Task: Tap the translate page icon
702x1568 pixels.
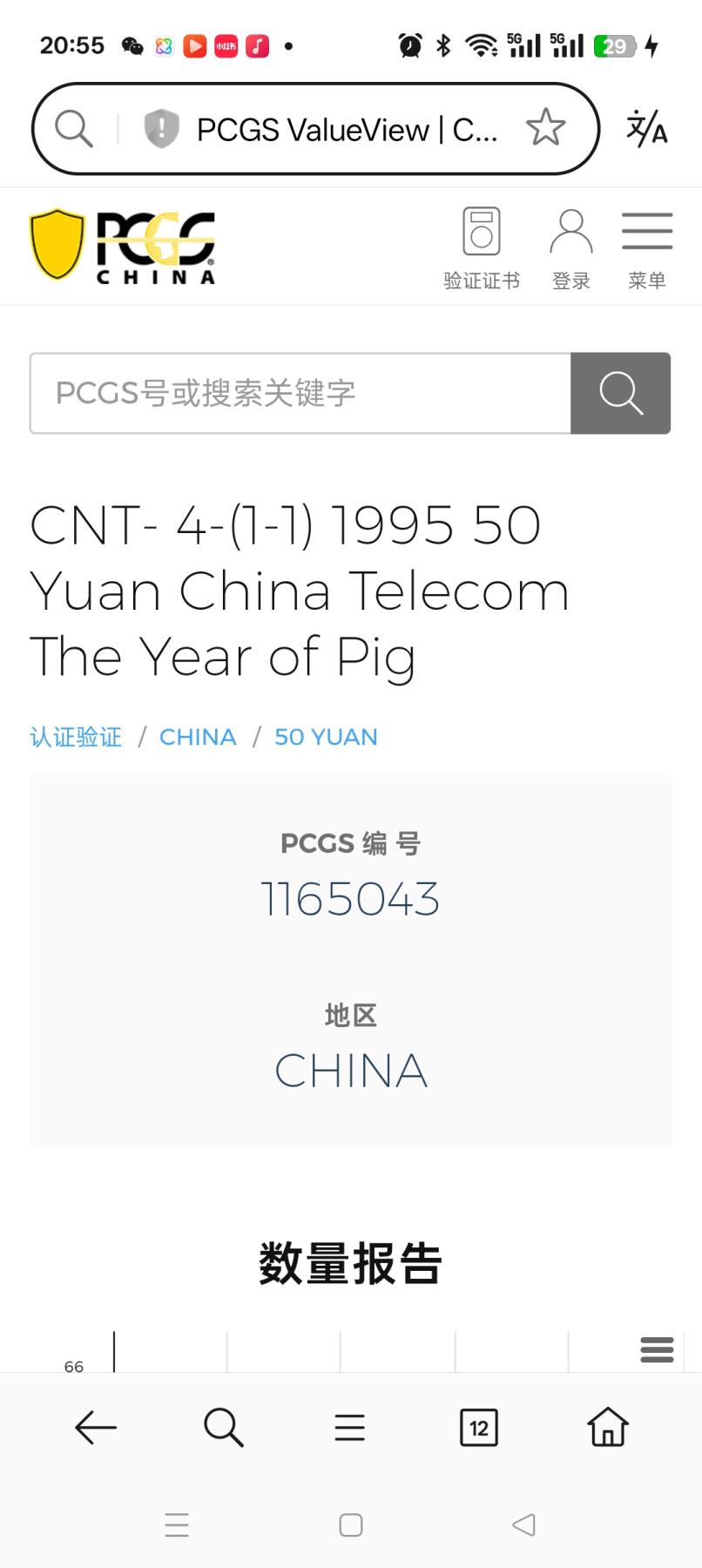Action: [x=647, y=128]
